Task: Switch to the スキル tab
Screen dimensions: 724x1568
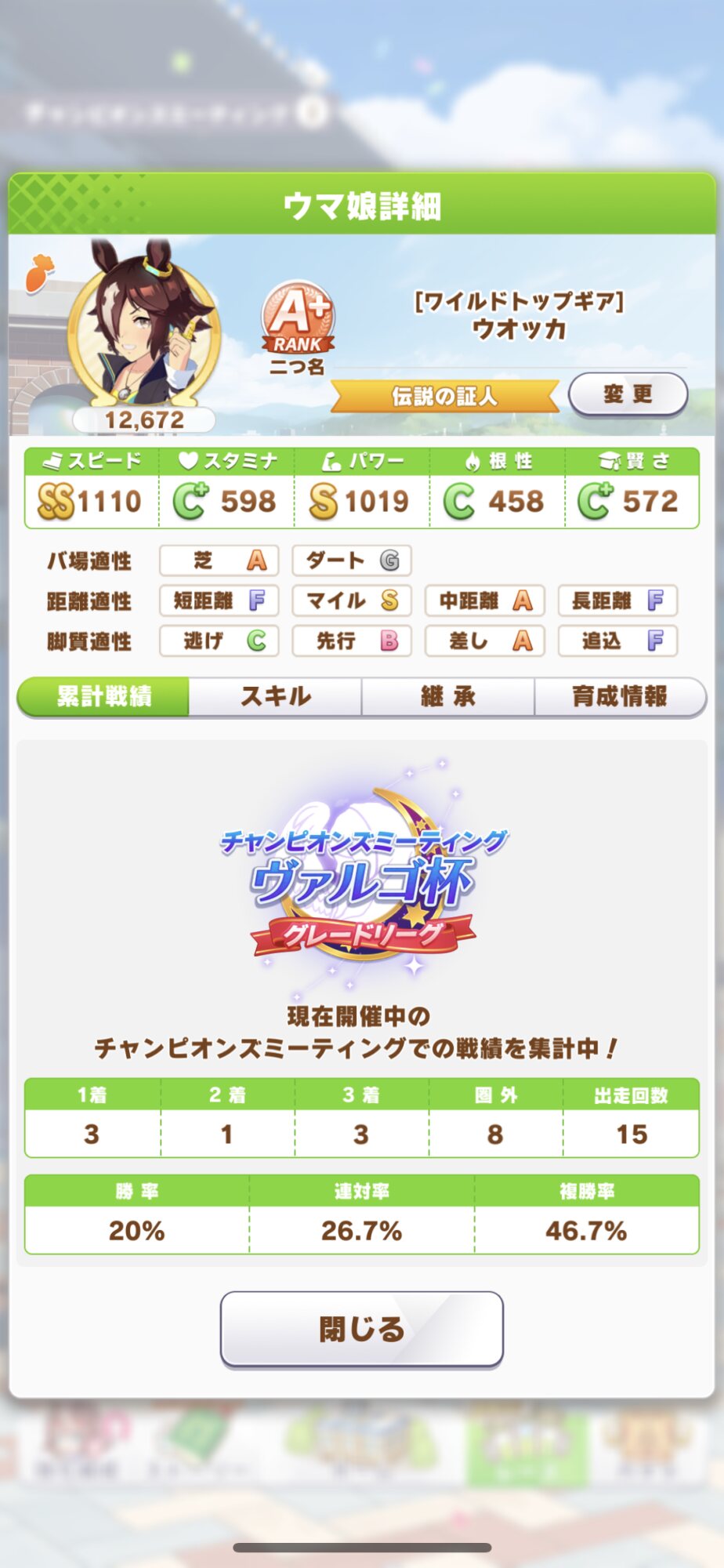Action: pos(275,696)
